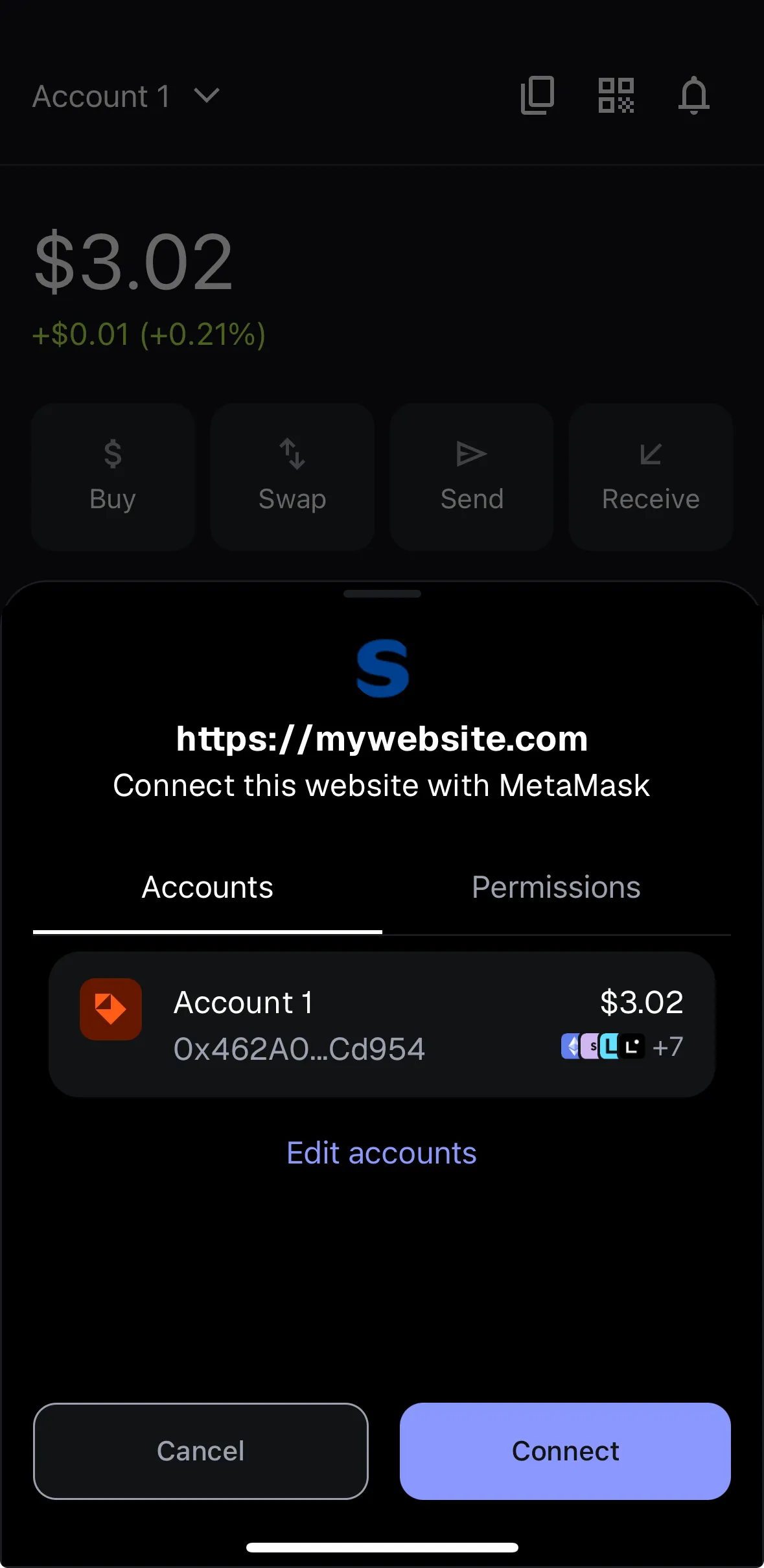Viewport: 764px width, 1568px height.
Task: Tap the bottom sheet drag handle
Action: tap(382, 594)
